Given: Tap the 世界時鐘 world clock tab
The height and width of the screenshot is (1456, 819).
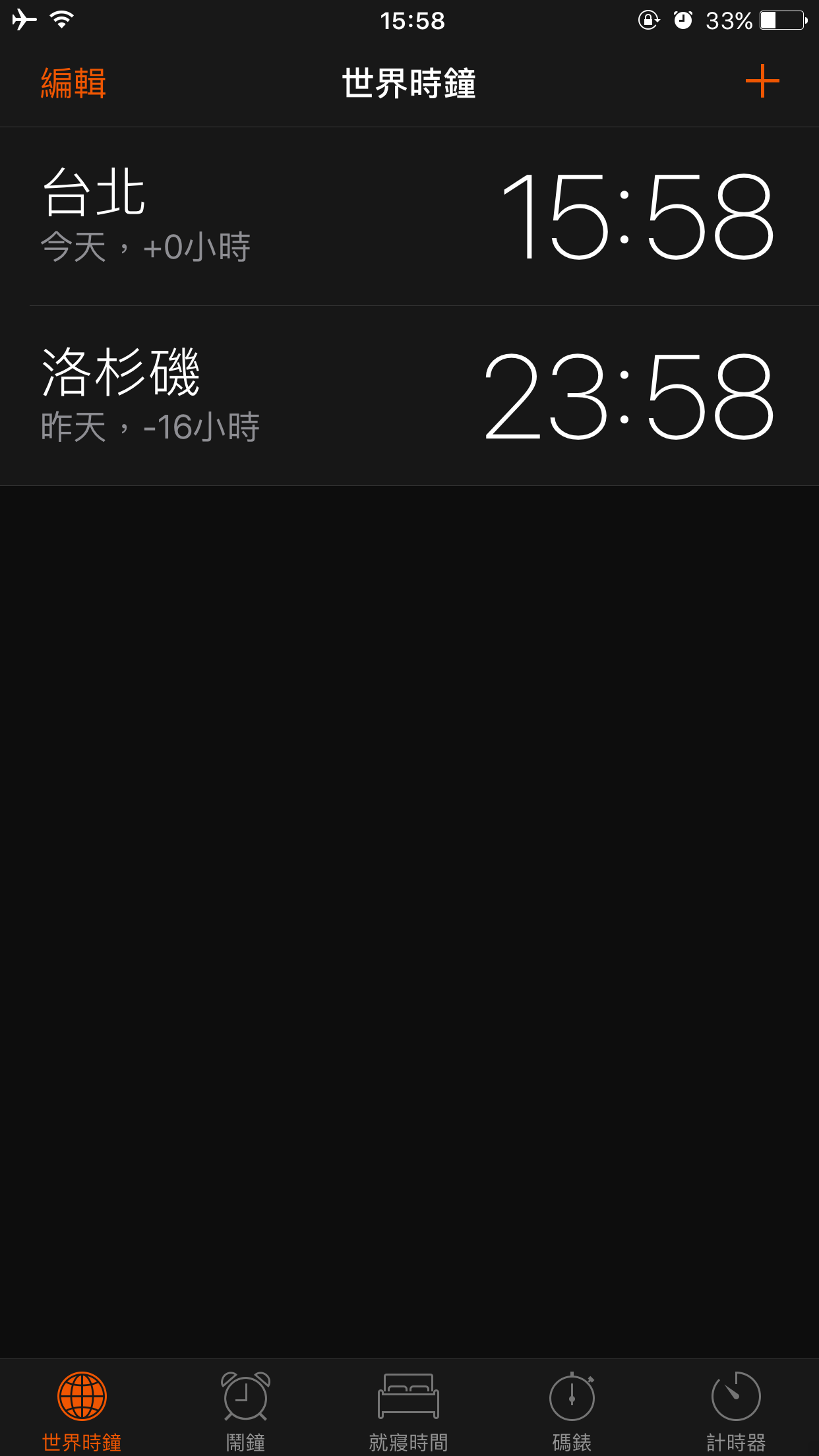Looking at the screenshot, I should click(x=82, y=1410).
